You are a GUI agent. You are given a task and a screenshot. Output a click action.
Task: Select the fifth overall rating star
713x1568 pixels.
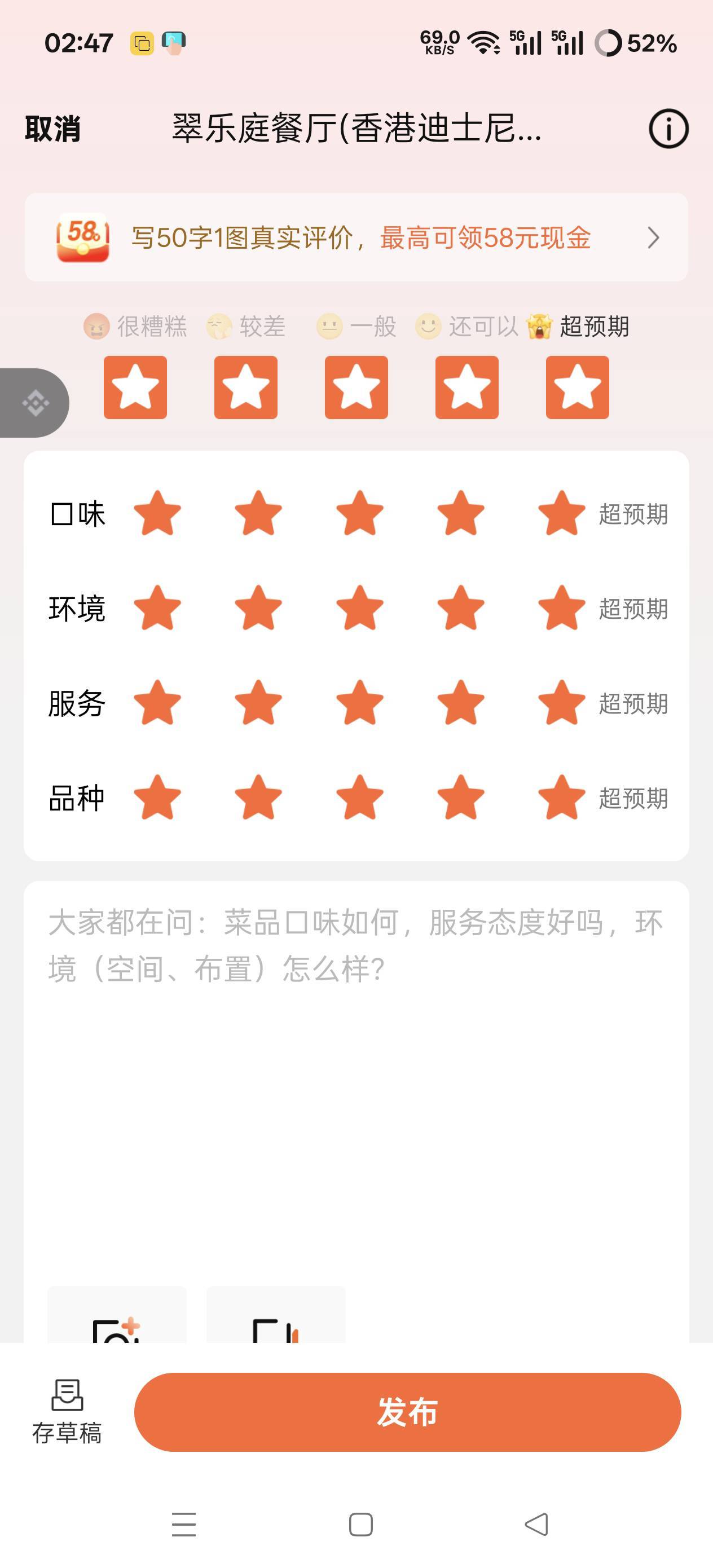577,387
